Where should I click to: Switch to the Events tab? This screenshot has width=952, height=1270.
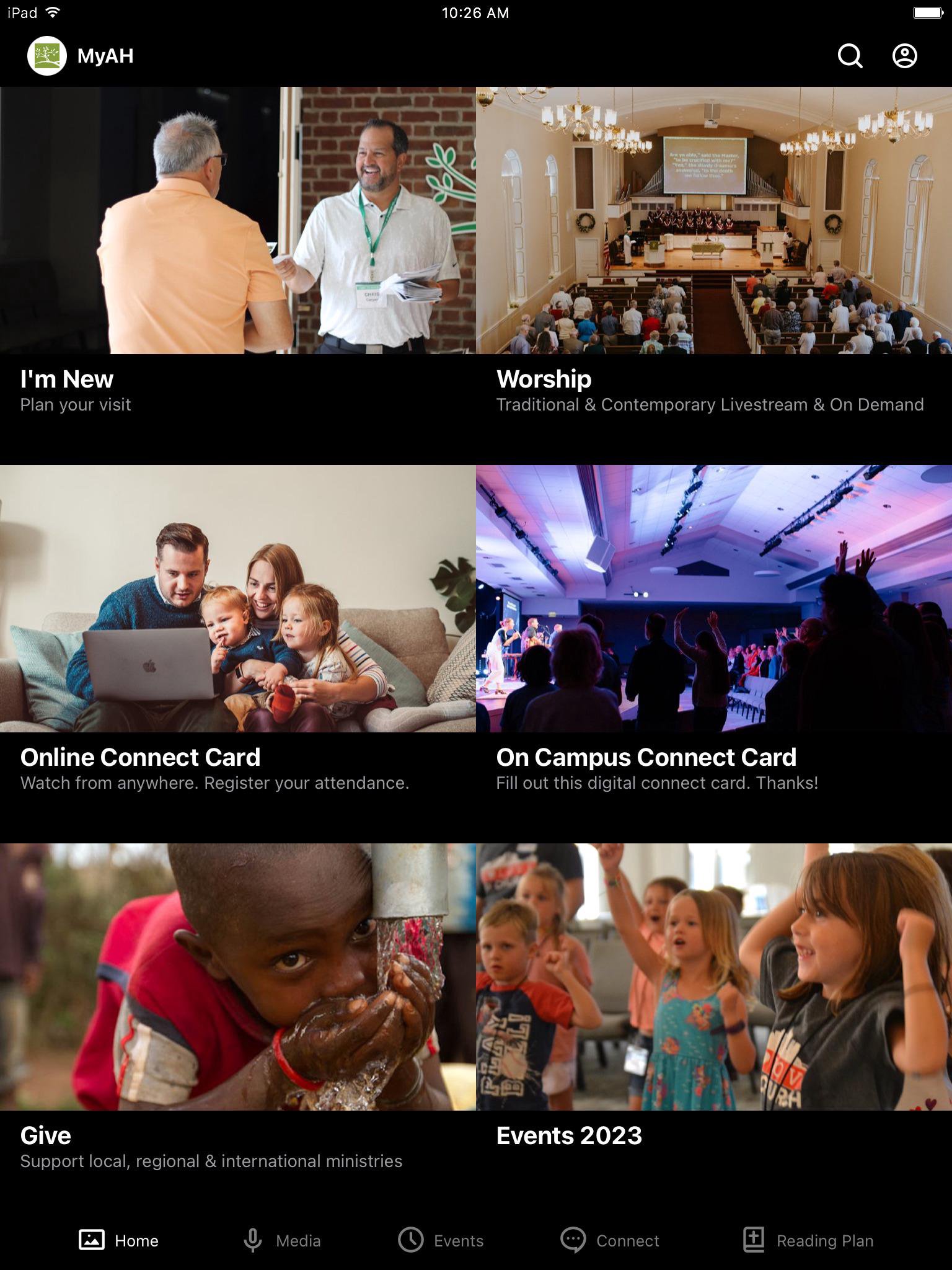(441, 1240)
